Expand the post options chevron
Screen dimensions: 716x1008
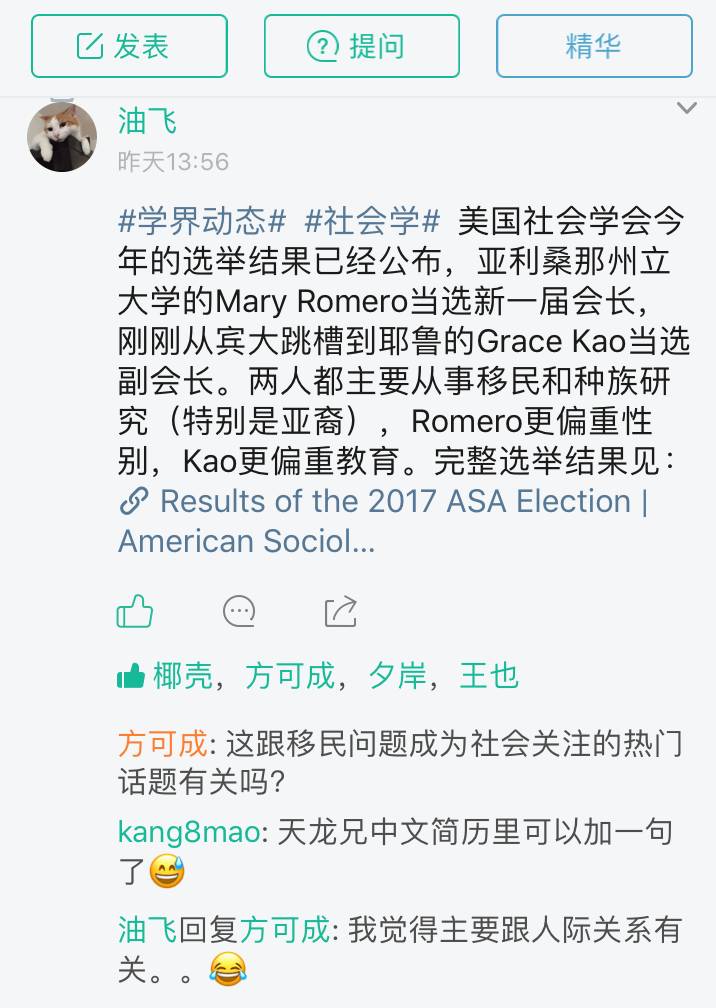(x=686, y=108)
